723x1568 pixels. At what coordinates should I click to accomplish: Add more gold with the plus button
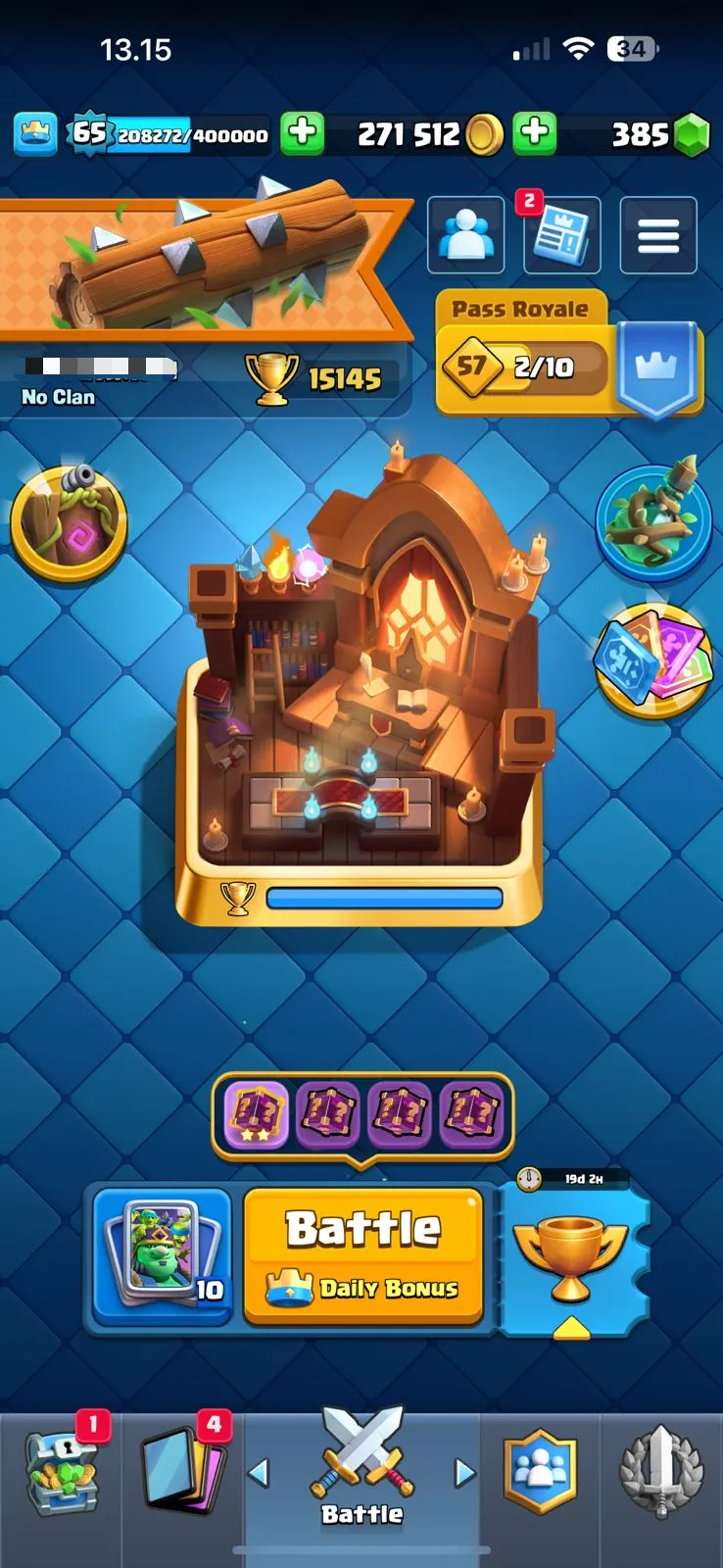(303, 133)
